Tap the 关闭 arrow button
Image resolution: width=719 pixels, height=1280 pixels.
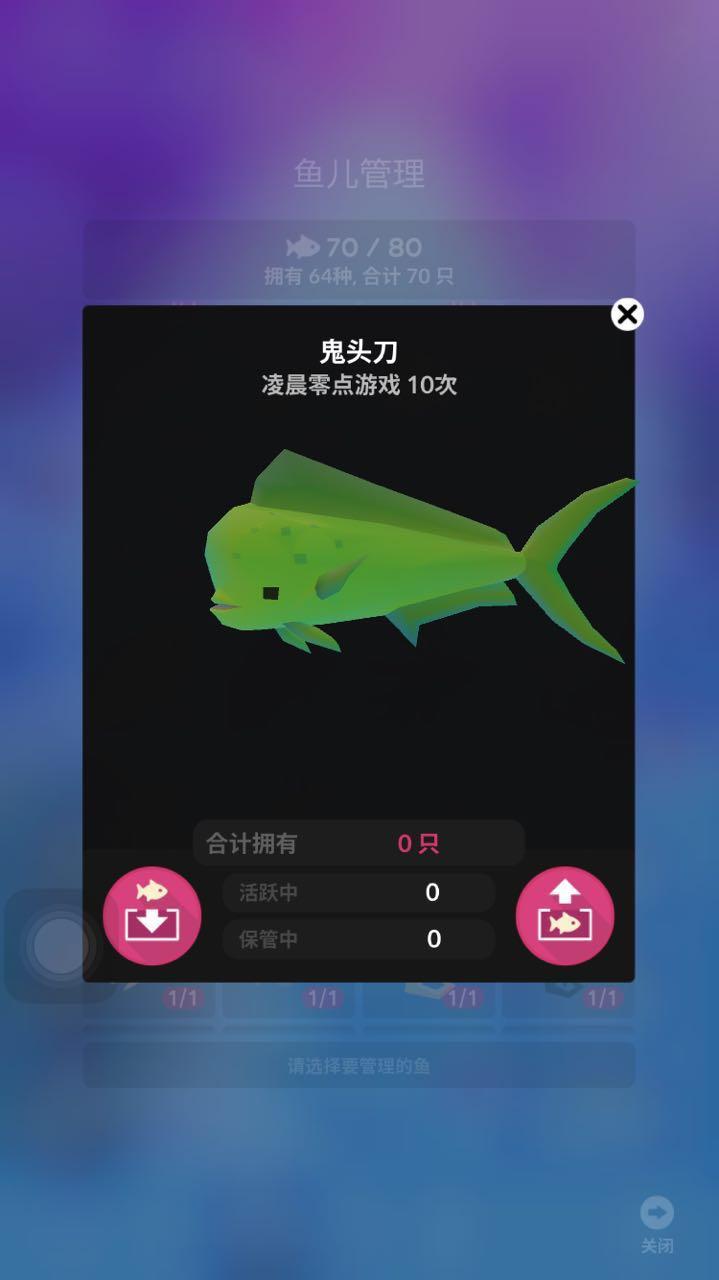point(657,1214)
